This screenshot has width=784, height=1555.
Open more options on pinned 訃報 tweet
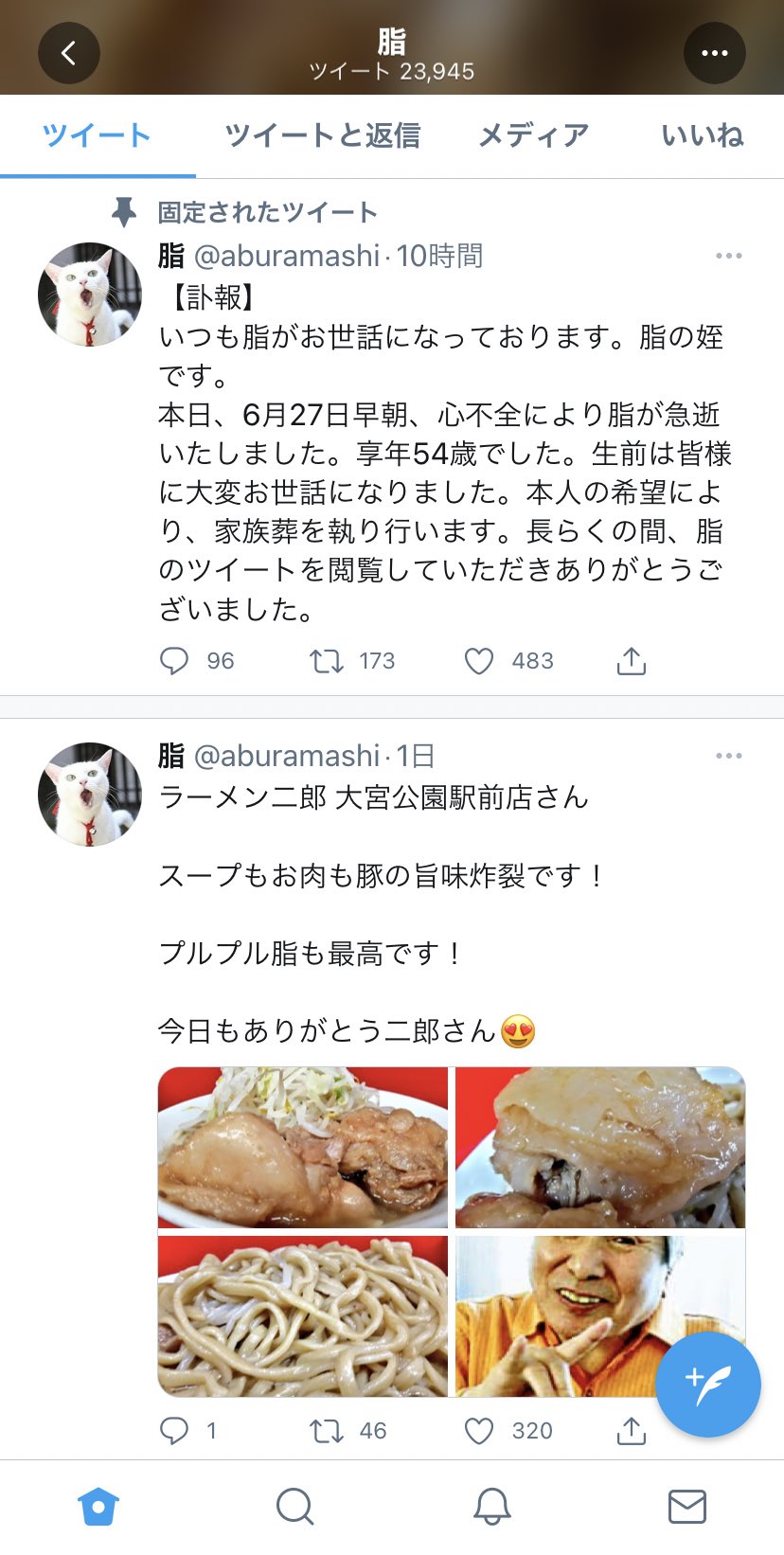729,256
